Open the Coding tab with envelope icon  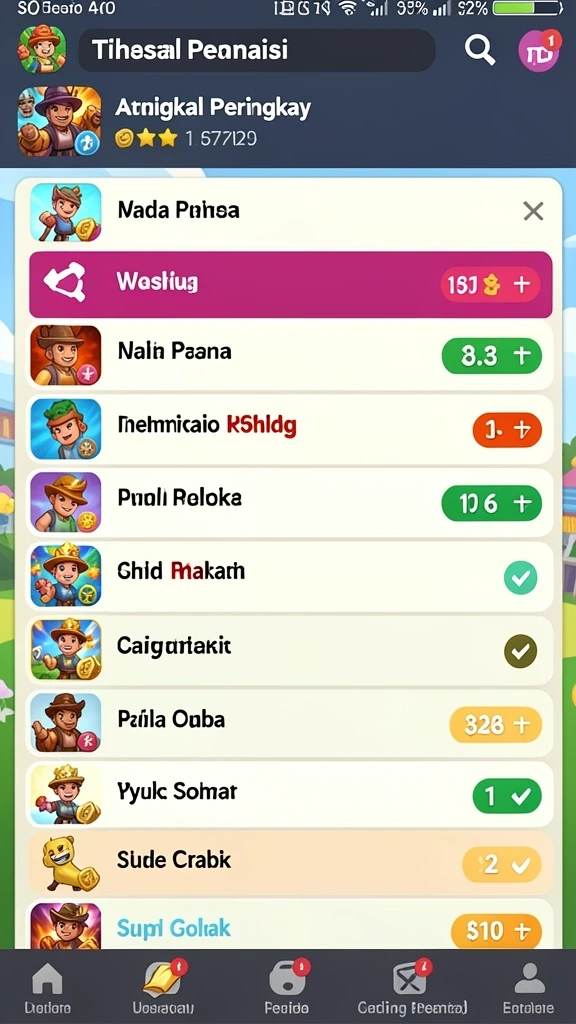411,989
